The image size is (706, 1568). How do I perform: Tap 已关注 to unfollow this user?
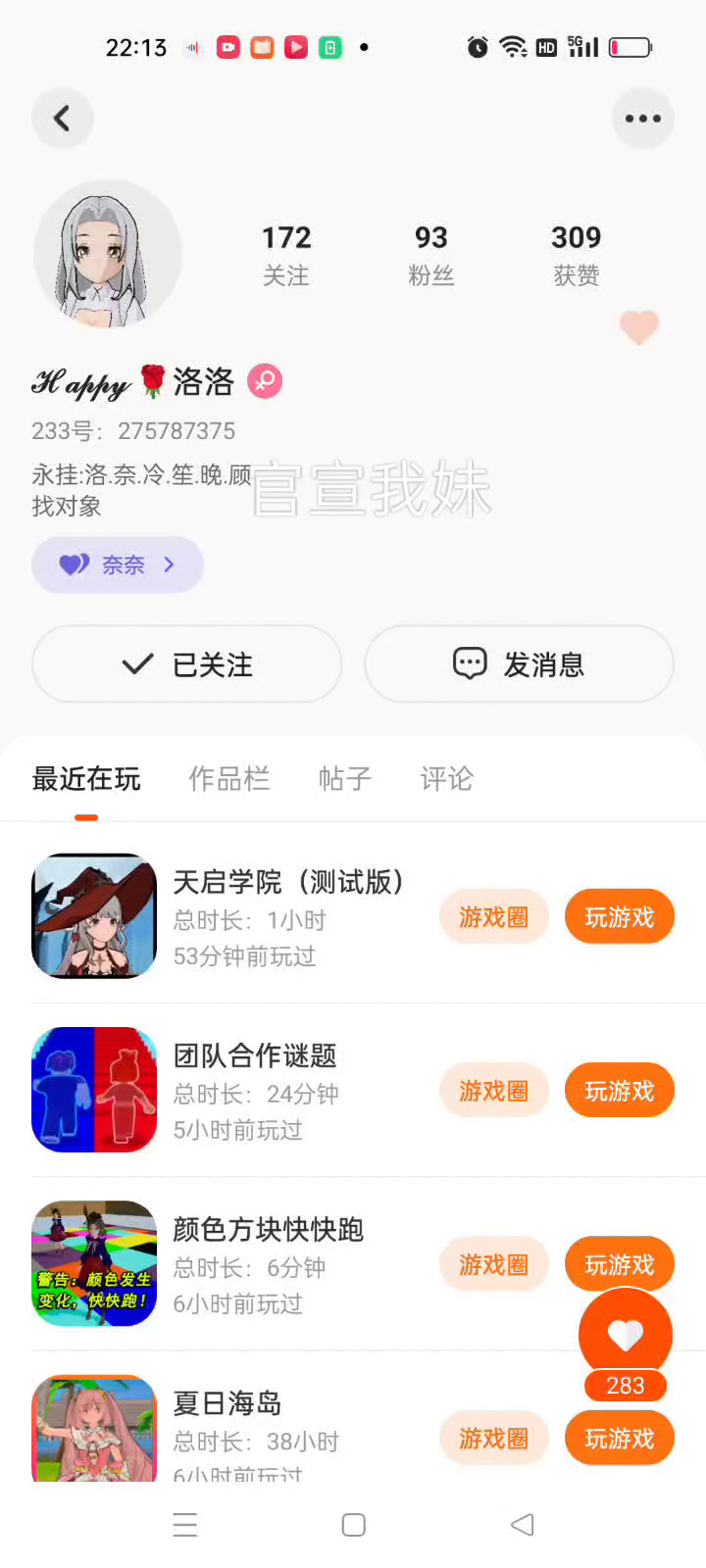pos(186,664)
